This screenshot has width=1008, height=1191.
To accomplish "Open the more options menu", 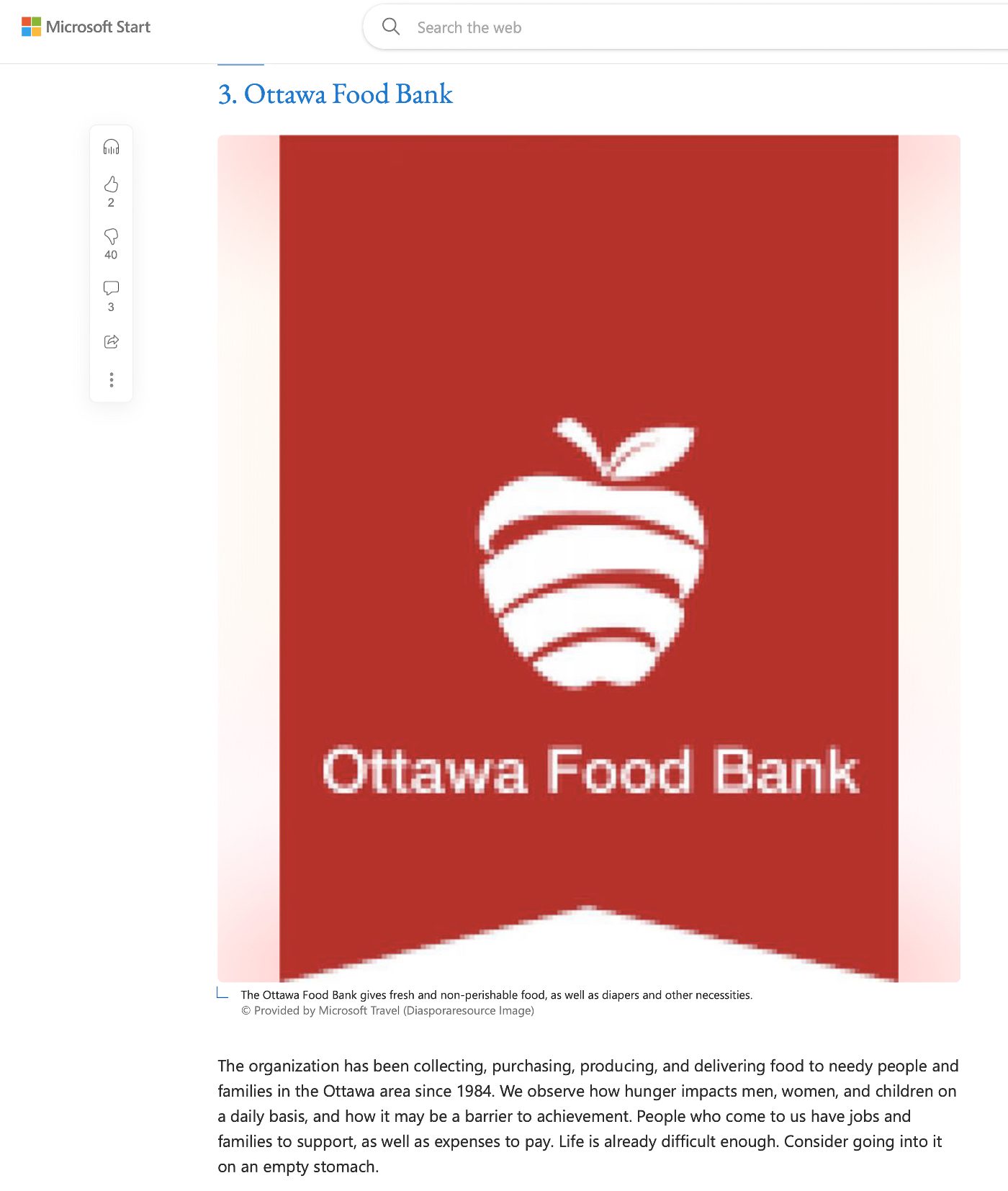I will 111,379.
